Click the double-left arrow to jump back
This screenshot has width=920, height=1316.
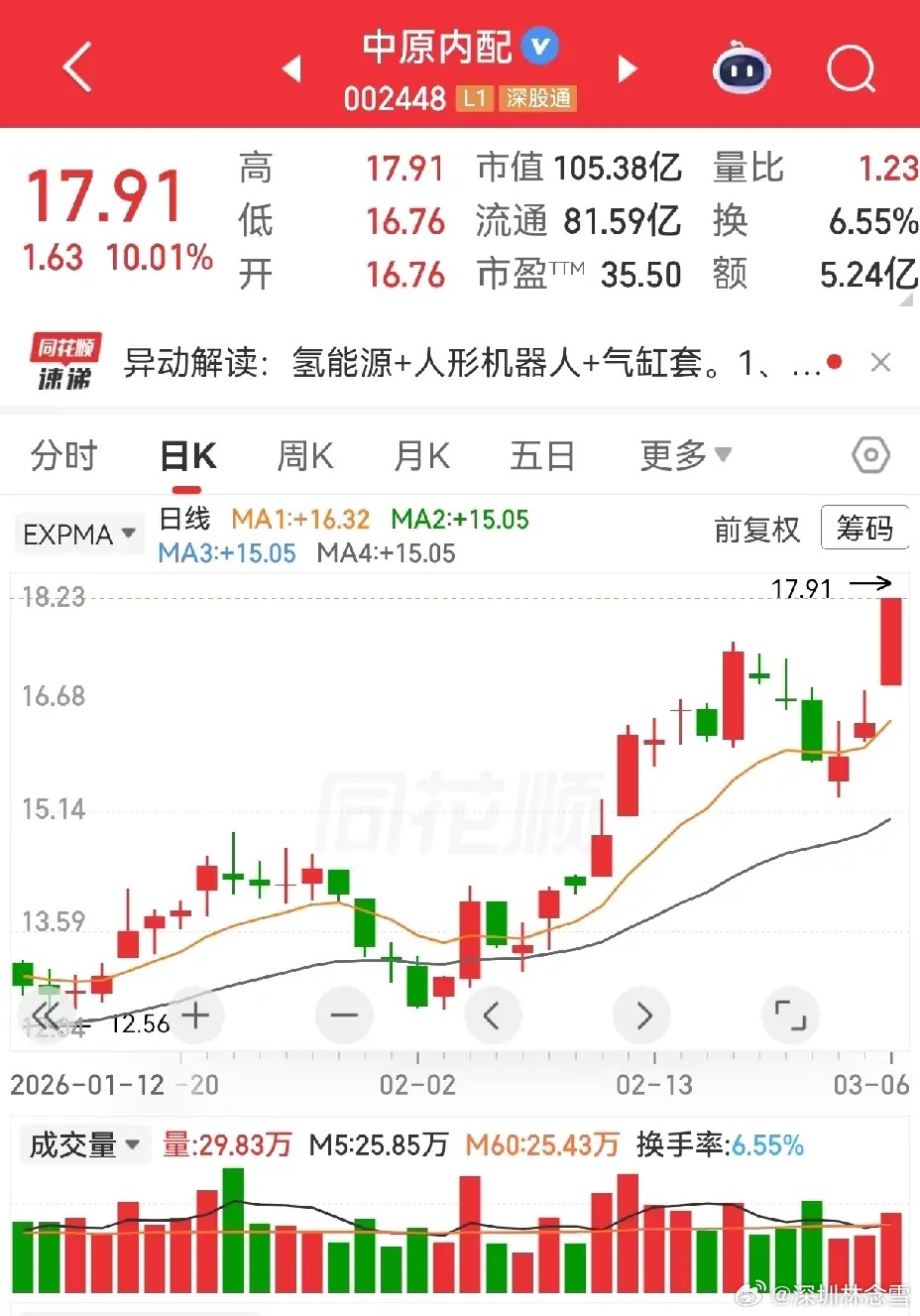[x=47, y=1015]
